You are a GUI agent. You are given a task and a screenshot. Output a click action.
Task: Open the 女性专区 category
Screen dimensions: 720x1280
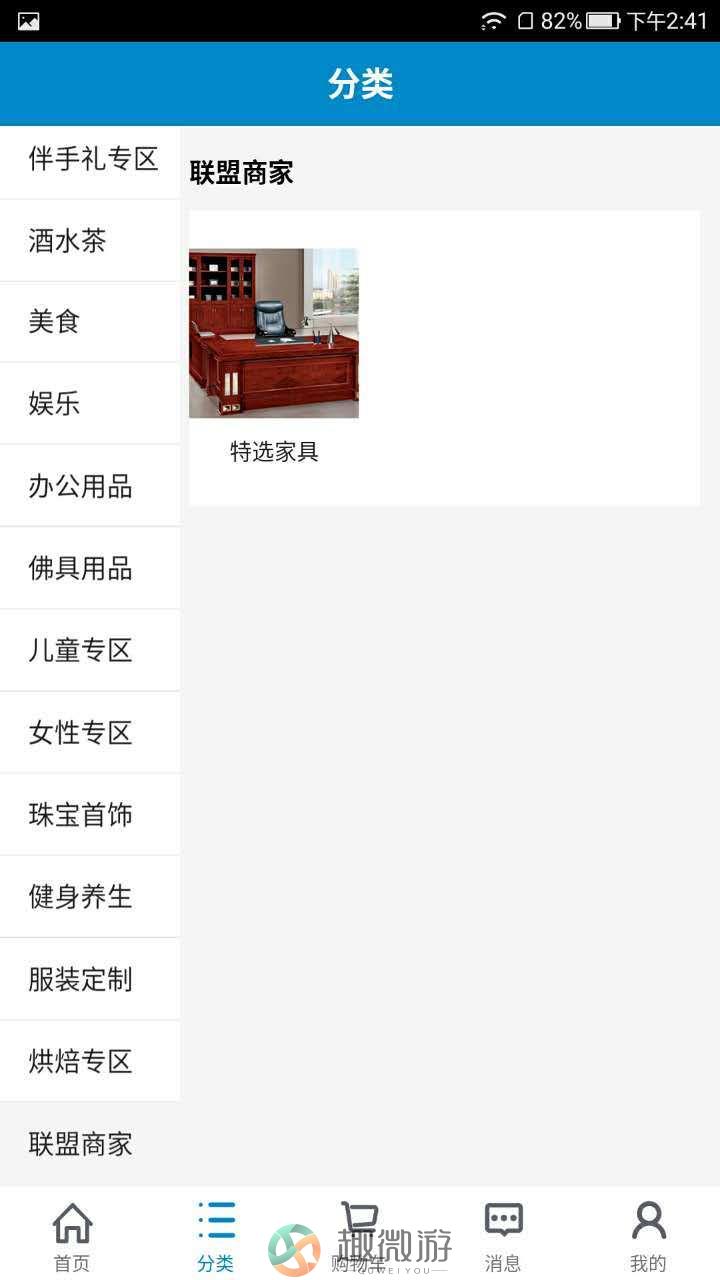point(90,733)
